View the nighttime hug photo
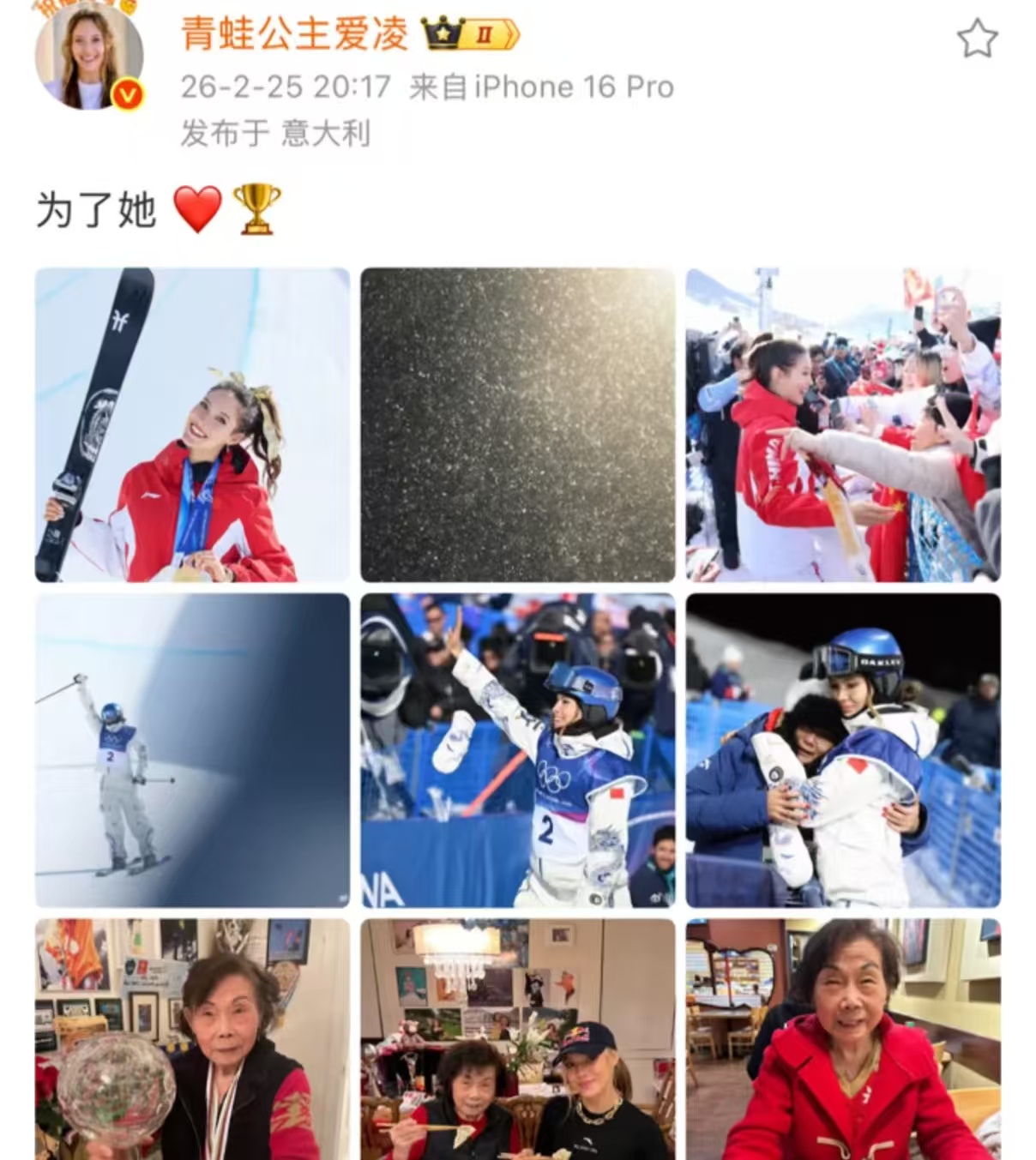Image resolution: width=1036 pixels, height=1160 pixels. 842,750
